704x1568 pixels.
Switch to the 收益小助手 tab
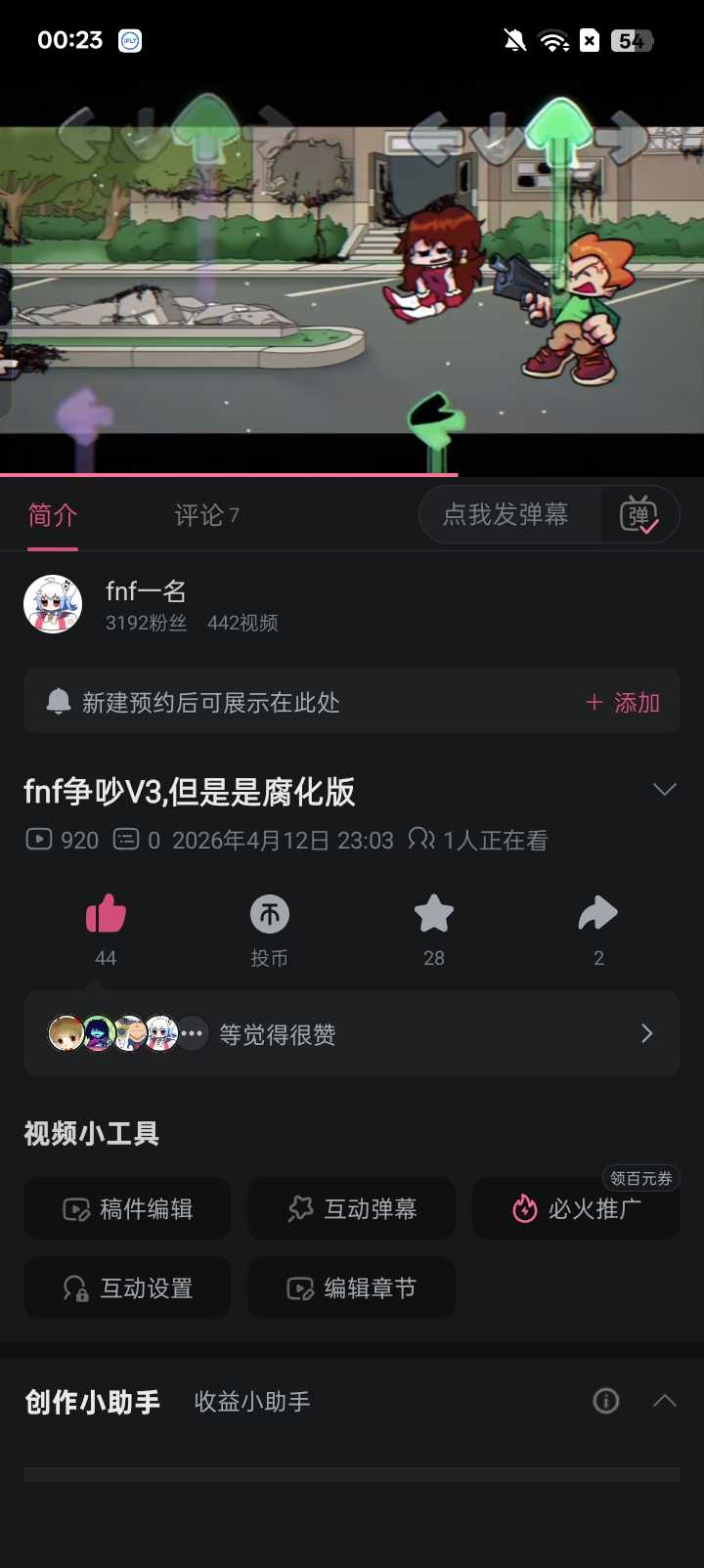[x=252, y=1402]
